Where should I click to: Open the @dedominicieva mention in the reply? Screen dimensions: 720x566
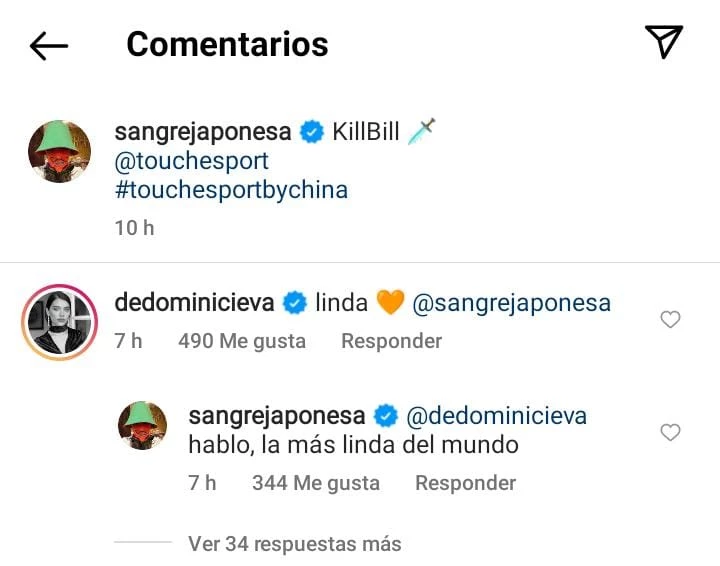point(495,415)
